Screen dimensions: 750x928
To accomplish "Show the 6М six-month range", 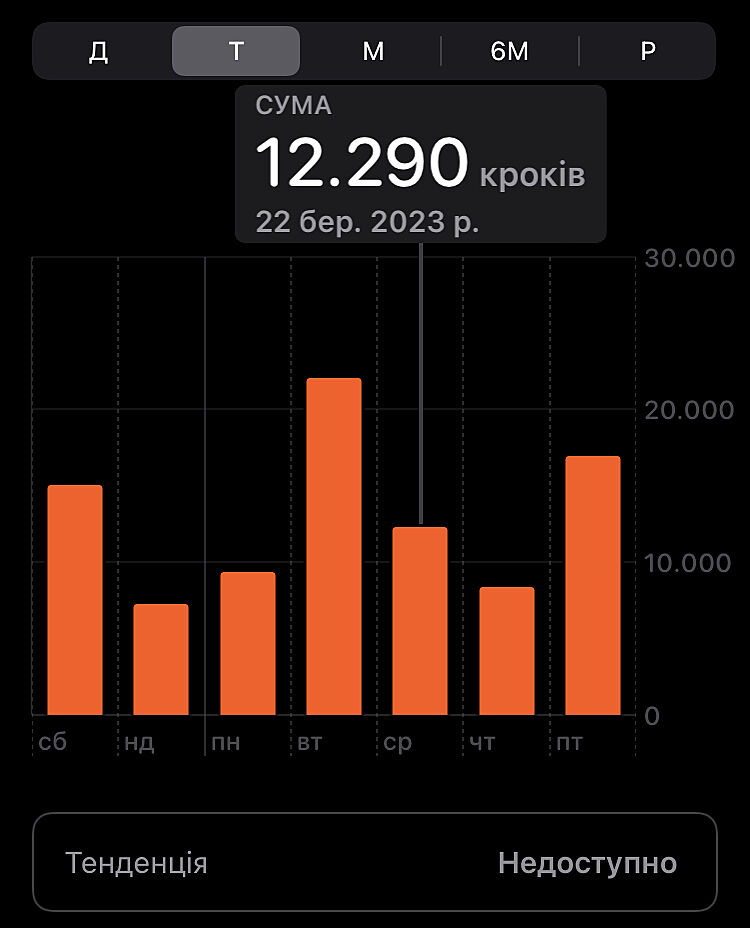I will [x=509, y=51].
